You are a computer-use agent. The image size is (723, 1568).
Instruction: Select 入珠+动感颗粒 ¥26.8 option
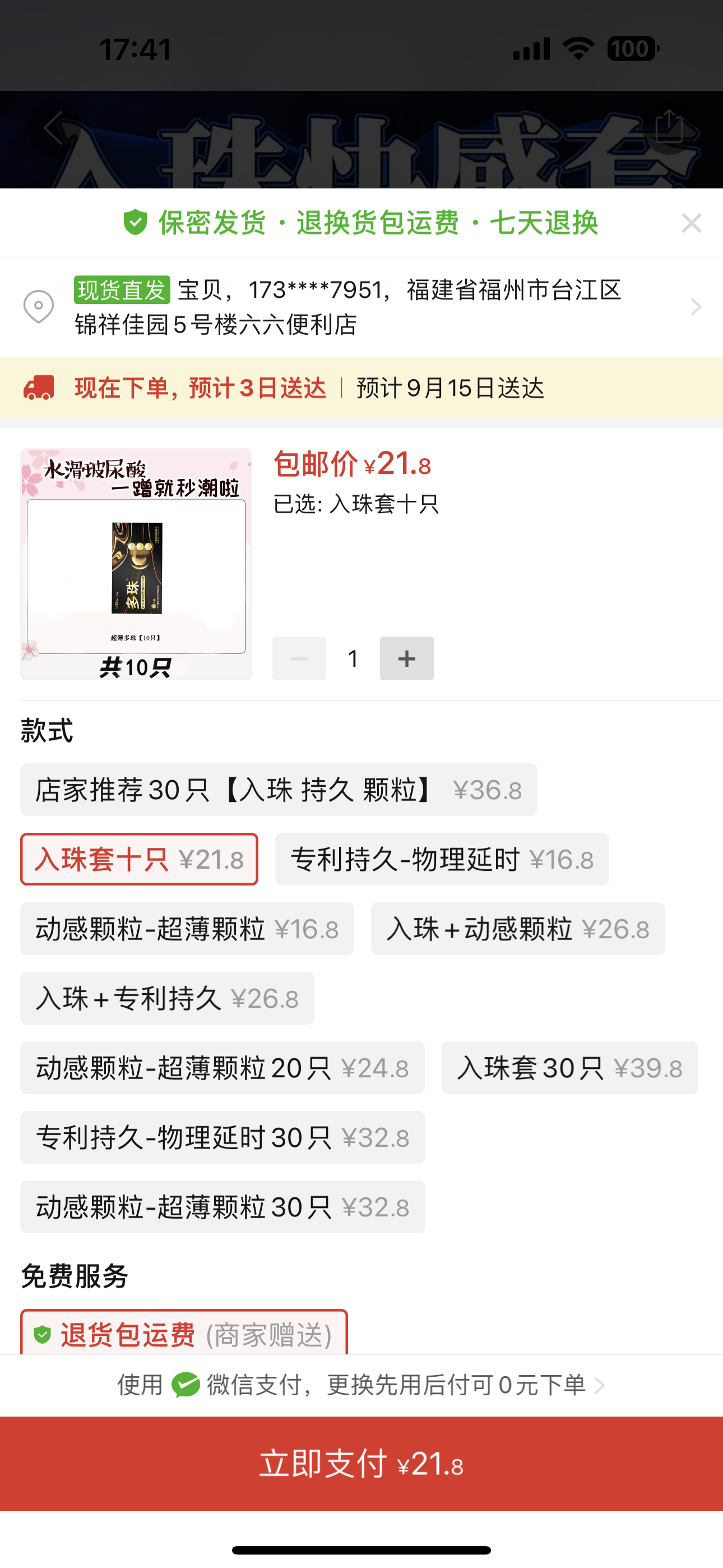[517, 929]
